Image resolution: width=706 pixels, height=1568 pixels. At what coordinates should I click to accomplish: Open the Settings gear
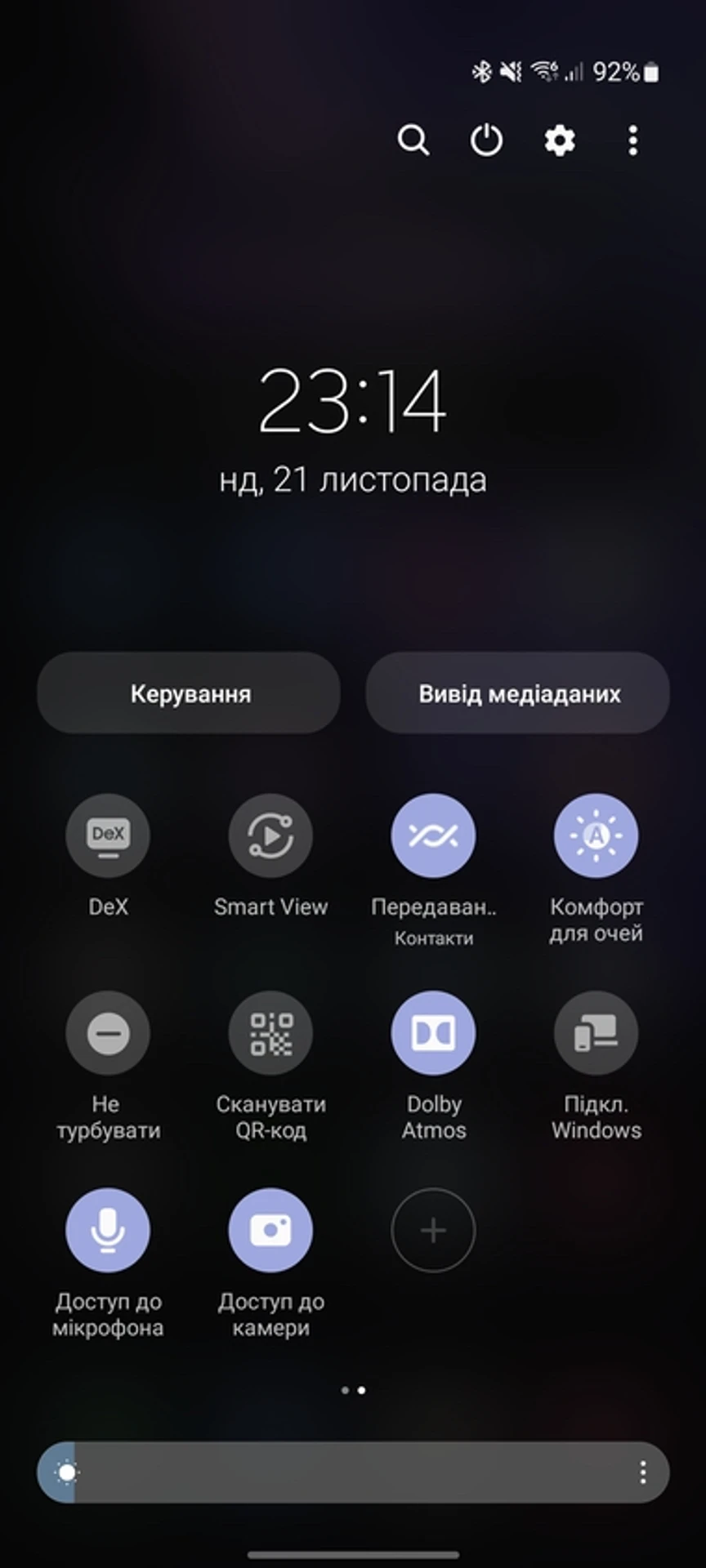click(559, 140)
